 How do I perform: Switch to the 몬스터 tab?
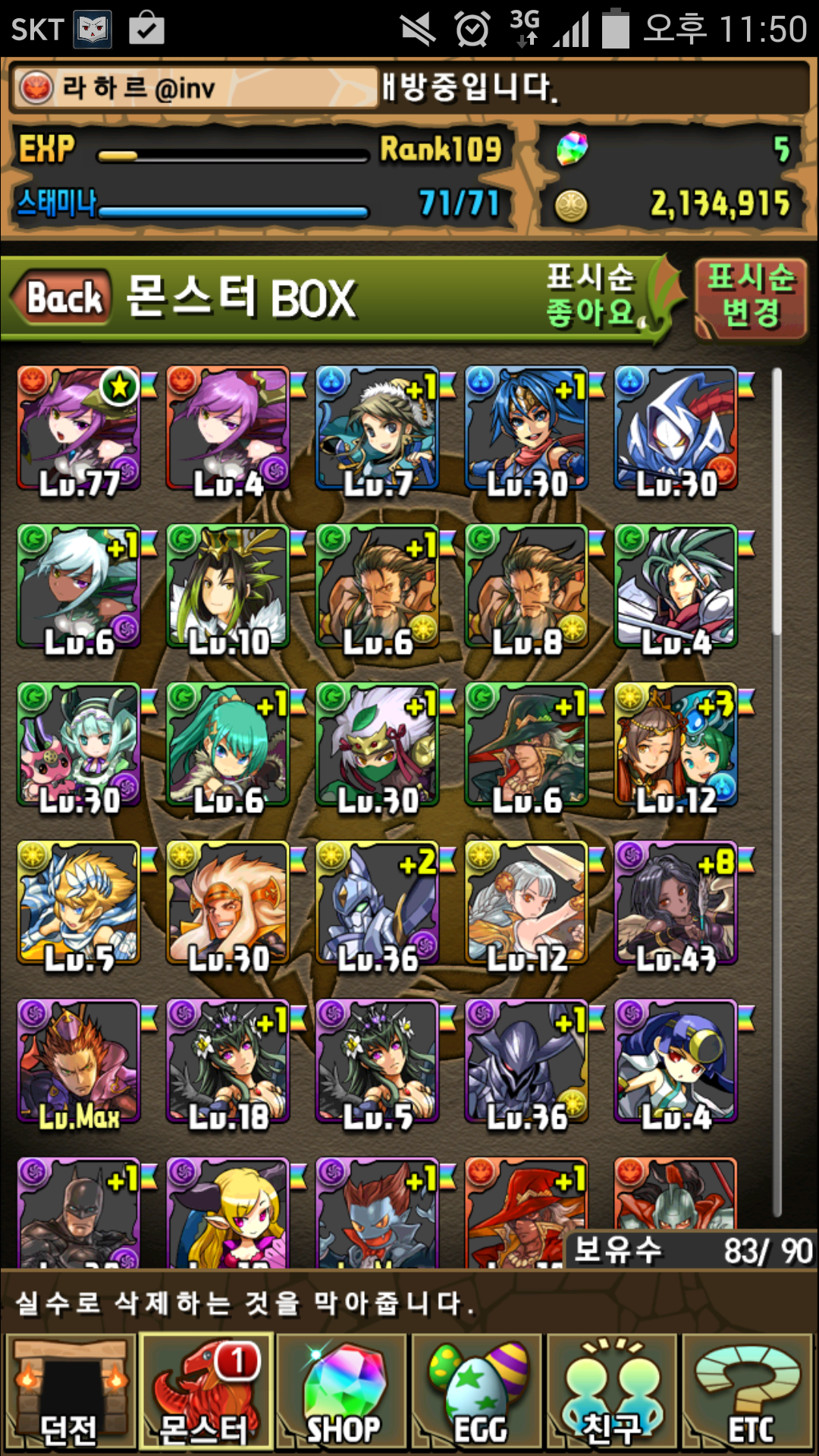coord(206,1392)
